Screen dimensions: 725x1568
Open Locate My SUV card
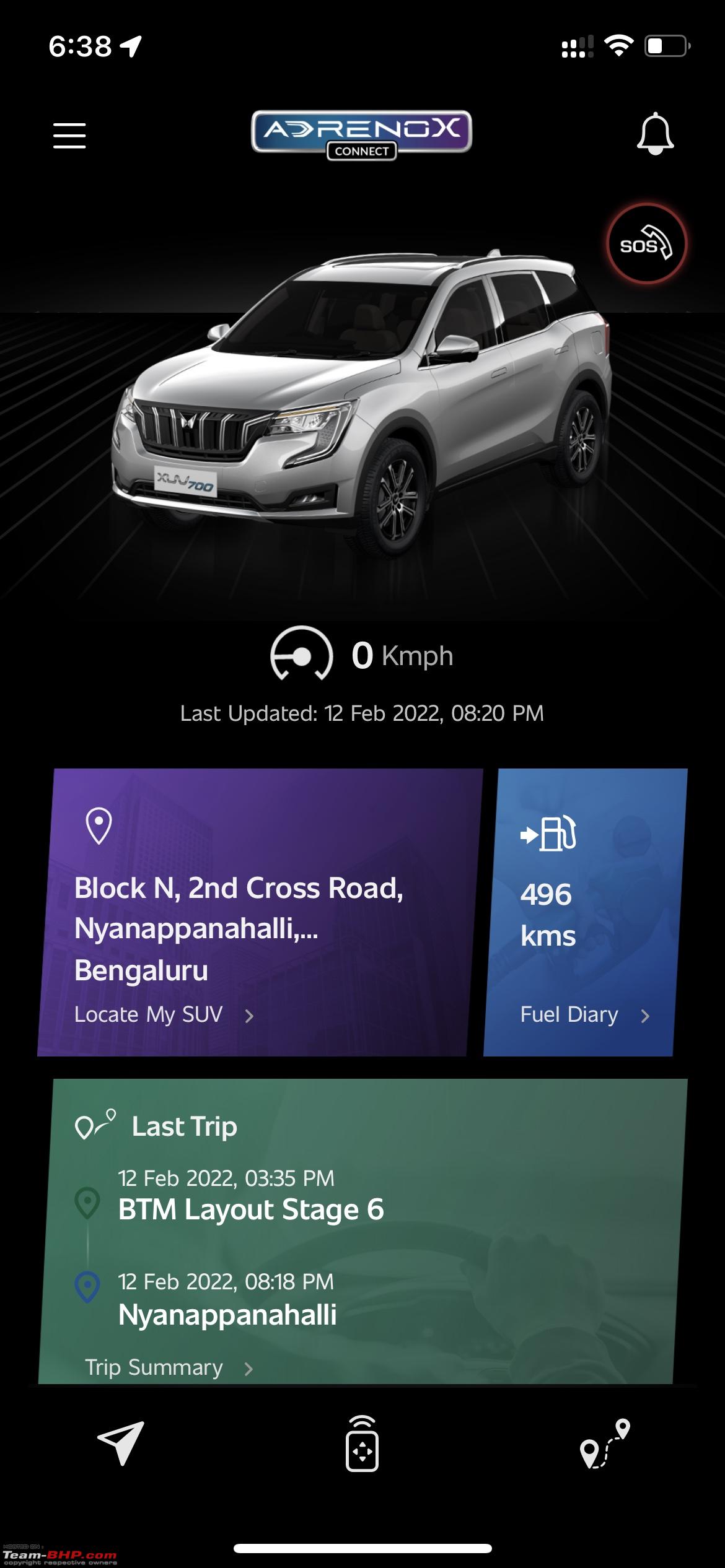tap(260, 912)
